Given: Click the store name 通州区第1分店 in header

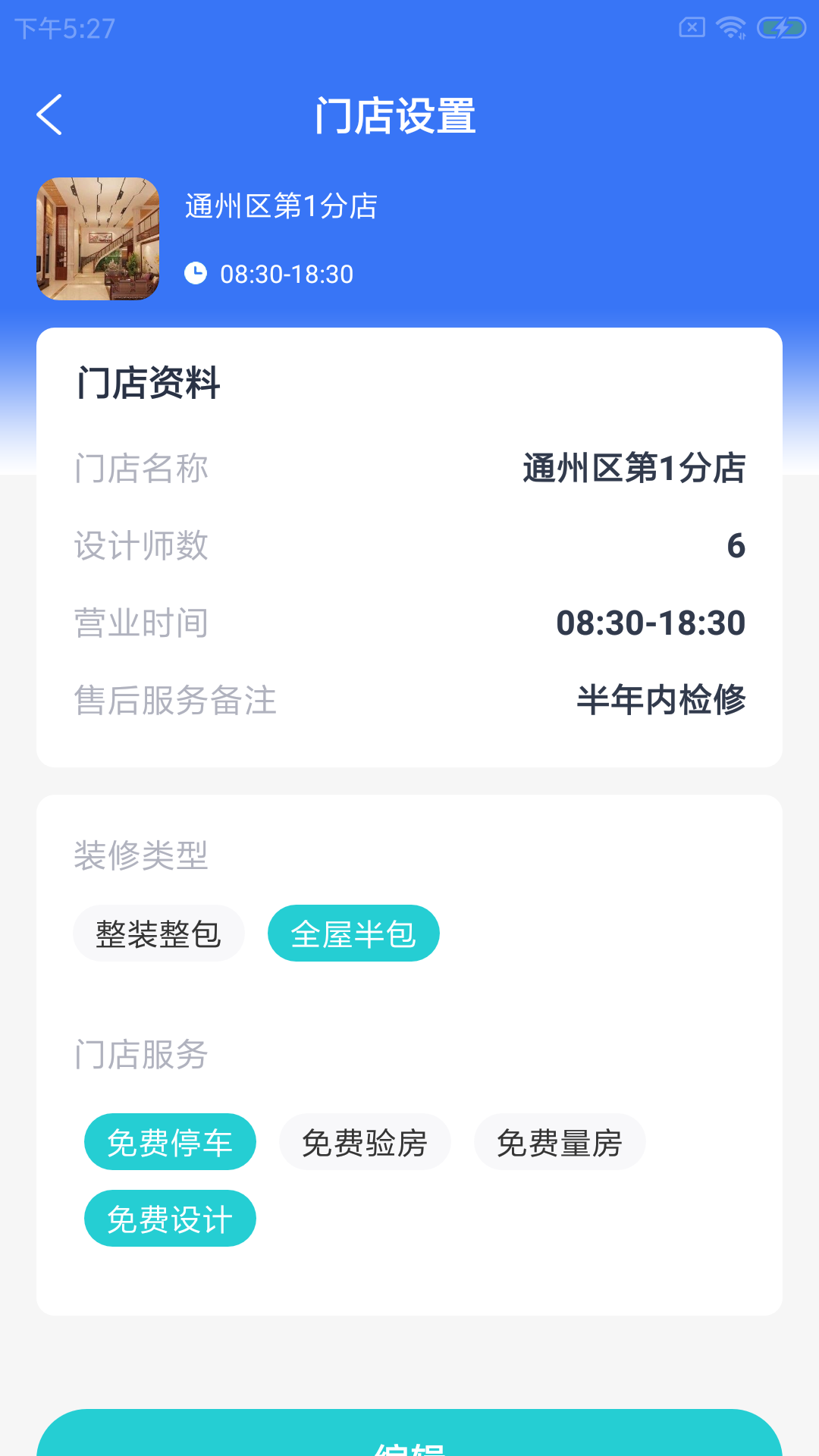Looking at the screenshot, I should (x=282, y=206).
